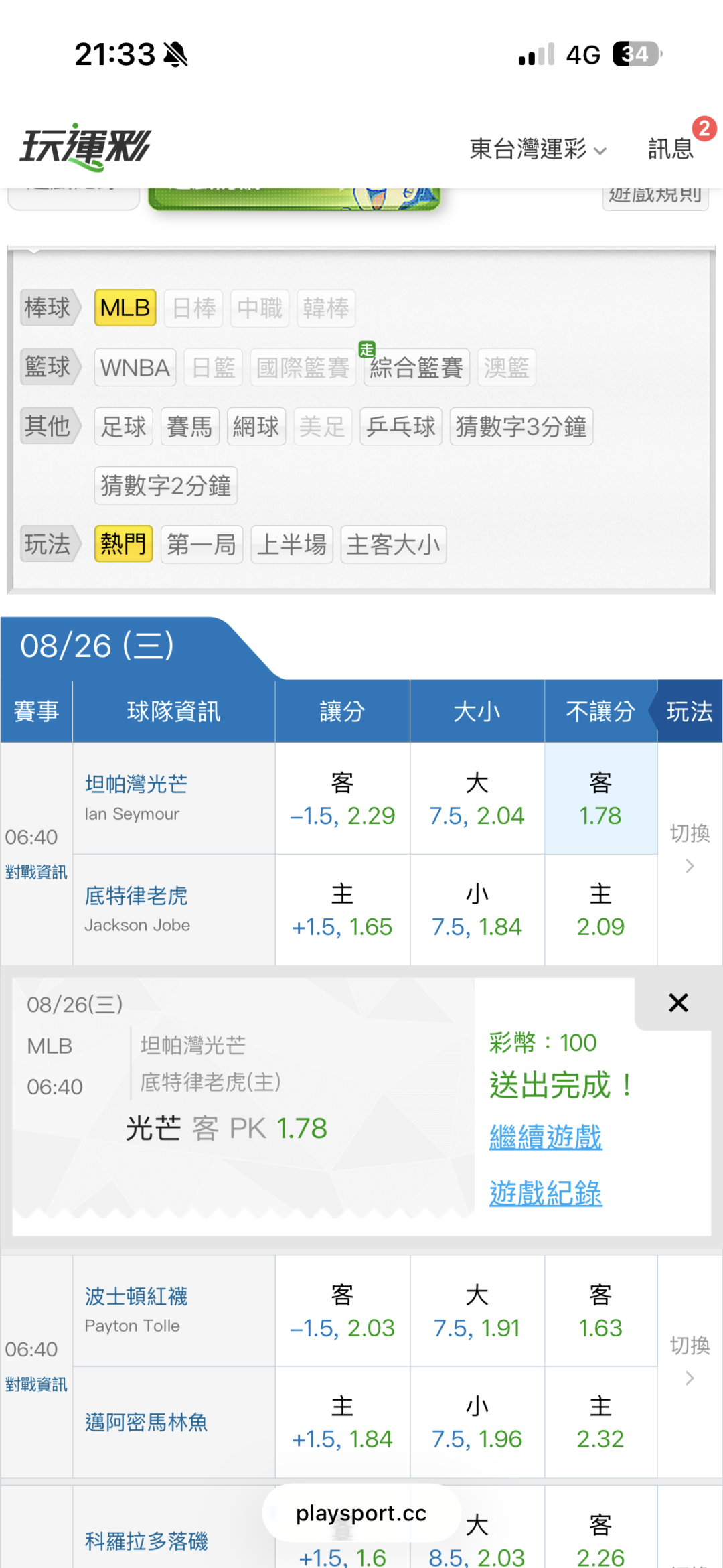Pick 波士頓紅襪 away moneyline 1.63
Image resolution: width=723 pixels, height=1568 pixels.
pyautogui.click(x=600, y=1311)
